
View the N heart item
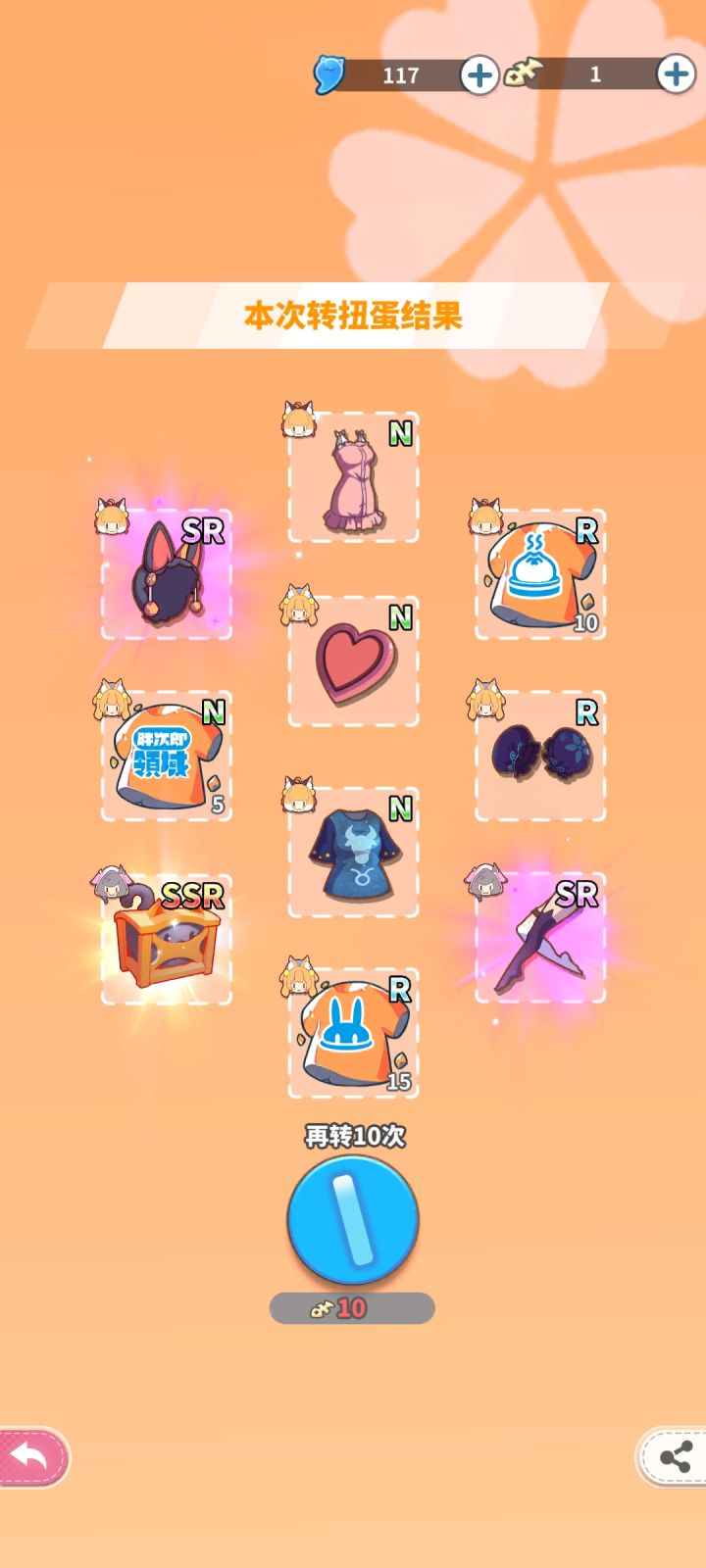(x=353, y=661)
